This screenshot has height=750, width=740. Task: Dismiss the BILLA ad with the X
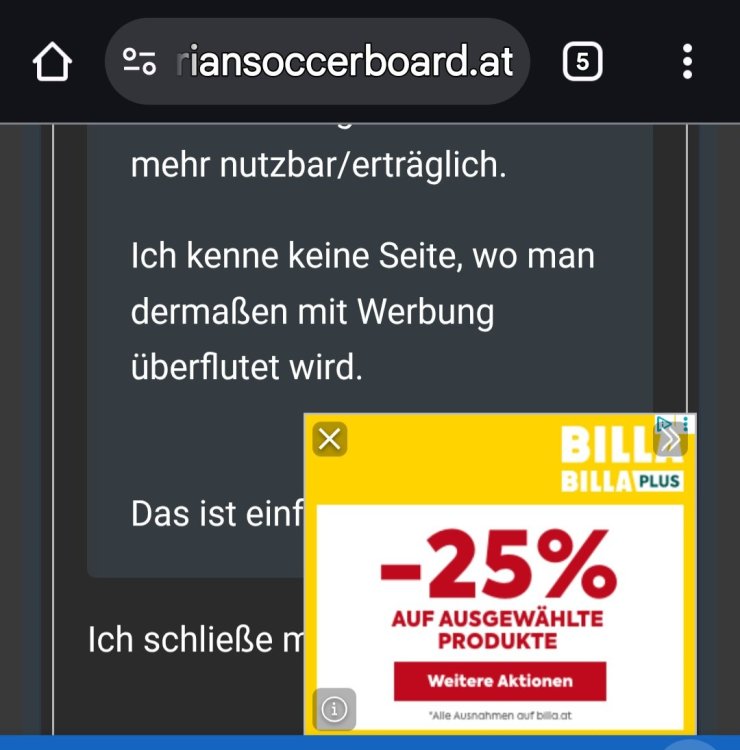(329, 438)
